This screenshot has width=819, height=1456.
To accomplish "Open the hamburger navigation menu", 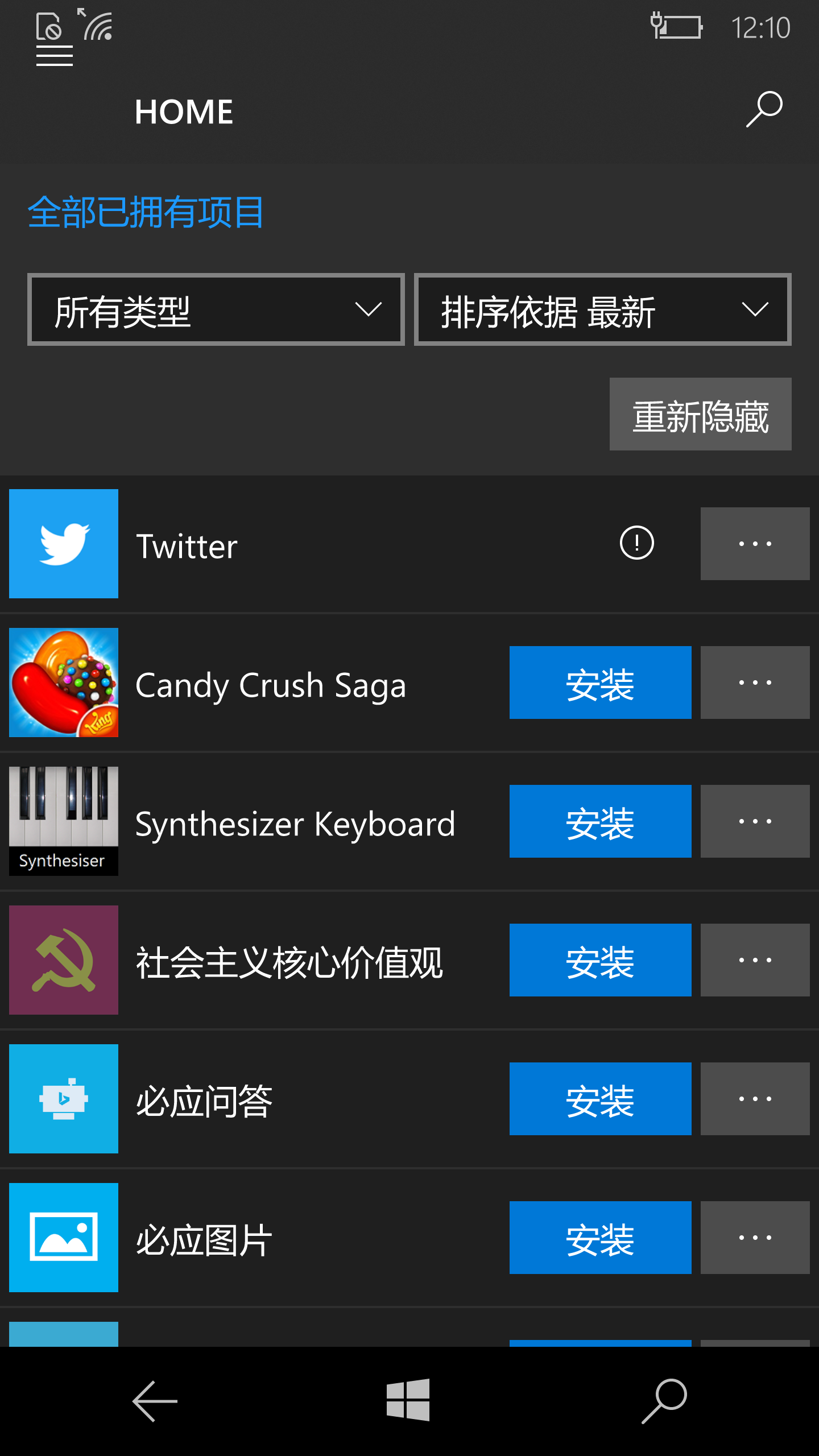I will 55,56.
